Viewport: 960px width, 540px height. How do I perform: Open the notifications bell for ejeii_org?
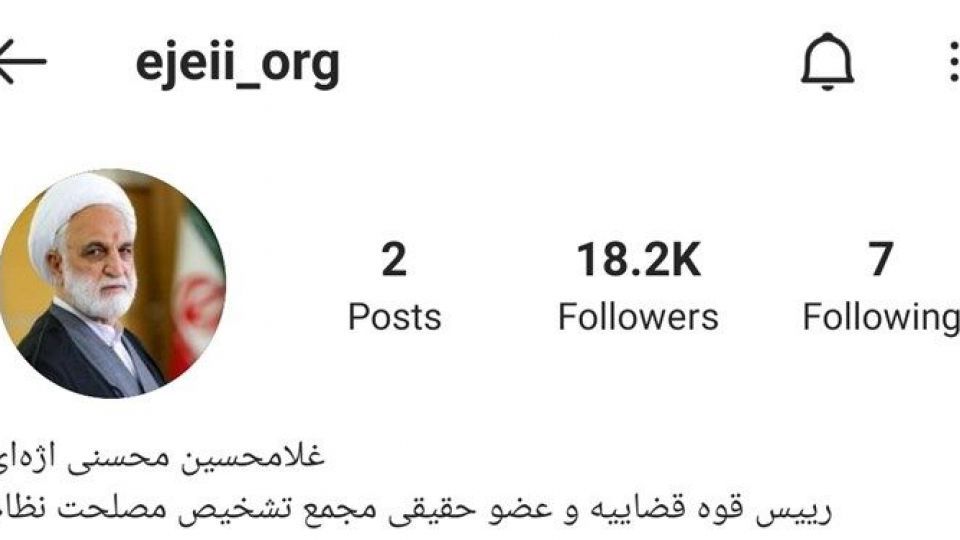click(827, 64)
